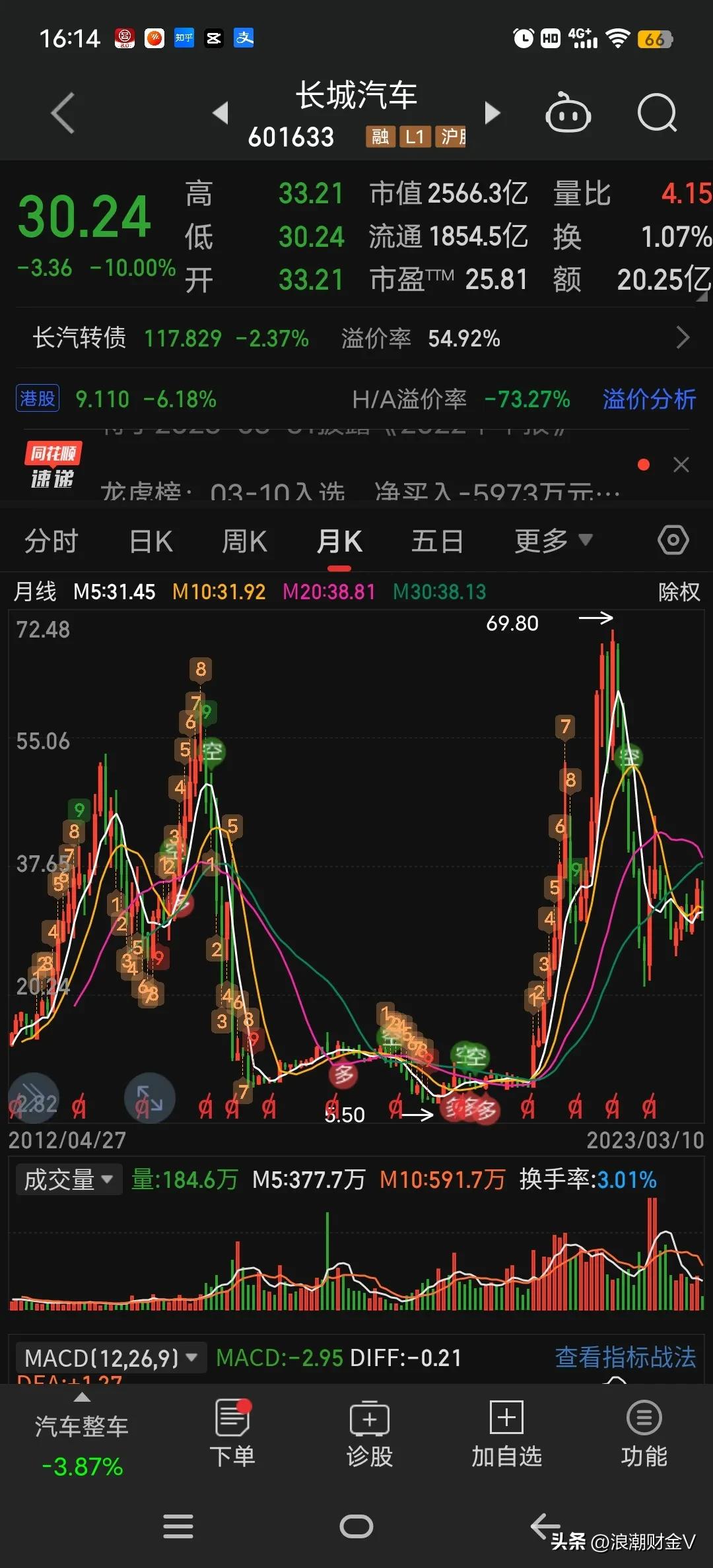This screenshot has height=1568, width=713.
Task: Open the AI assistant robot icon
Action: (x=568, y=114)
